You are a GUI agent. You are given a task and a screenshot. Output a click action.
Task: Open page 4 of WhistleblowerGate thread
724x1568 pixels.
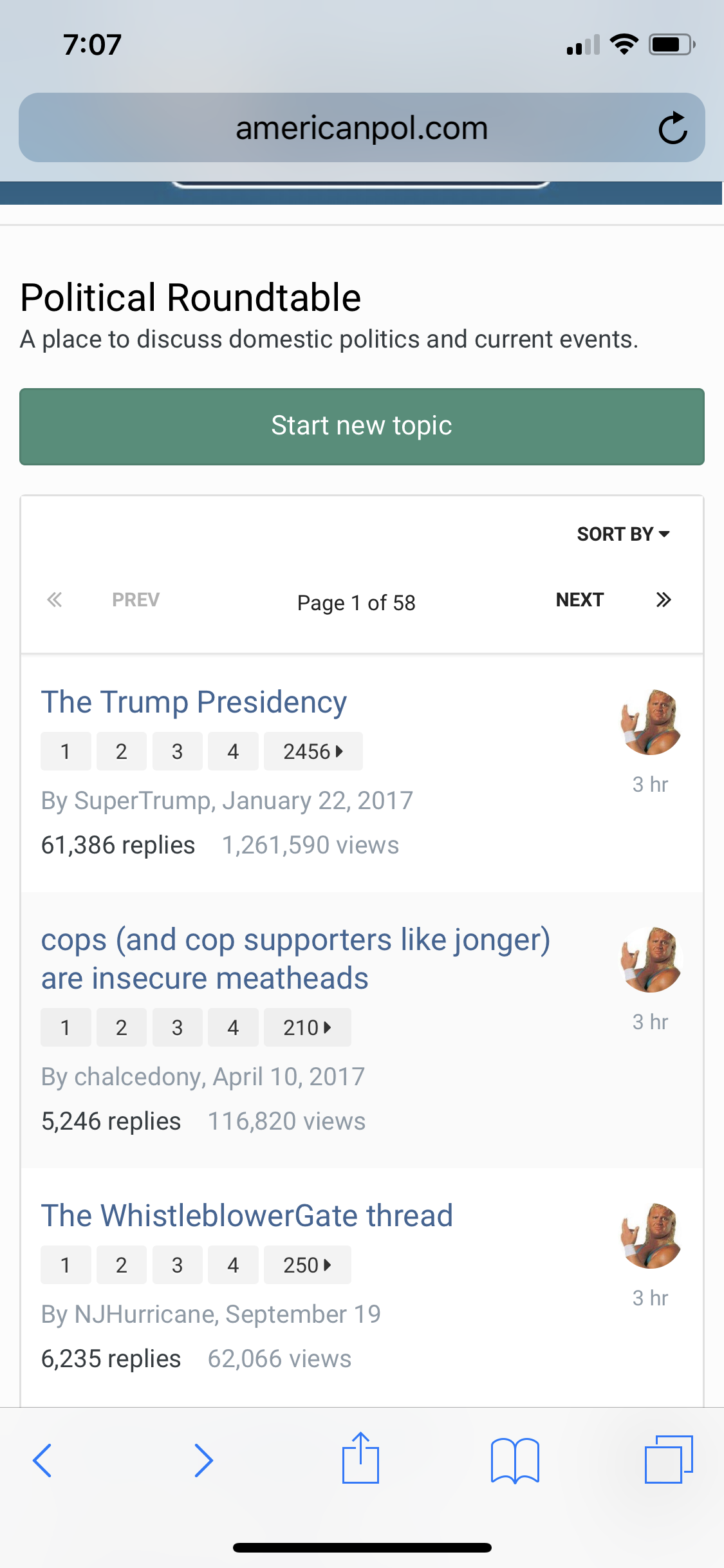tap(233, 1265)
